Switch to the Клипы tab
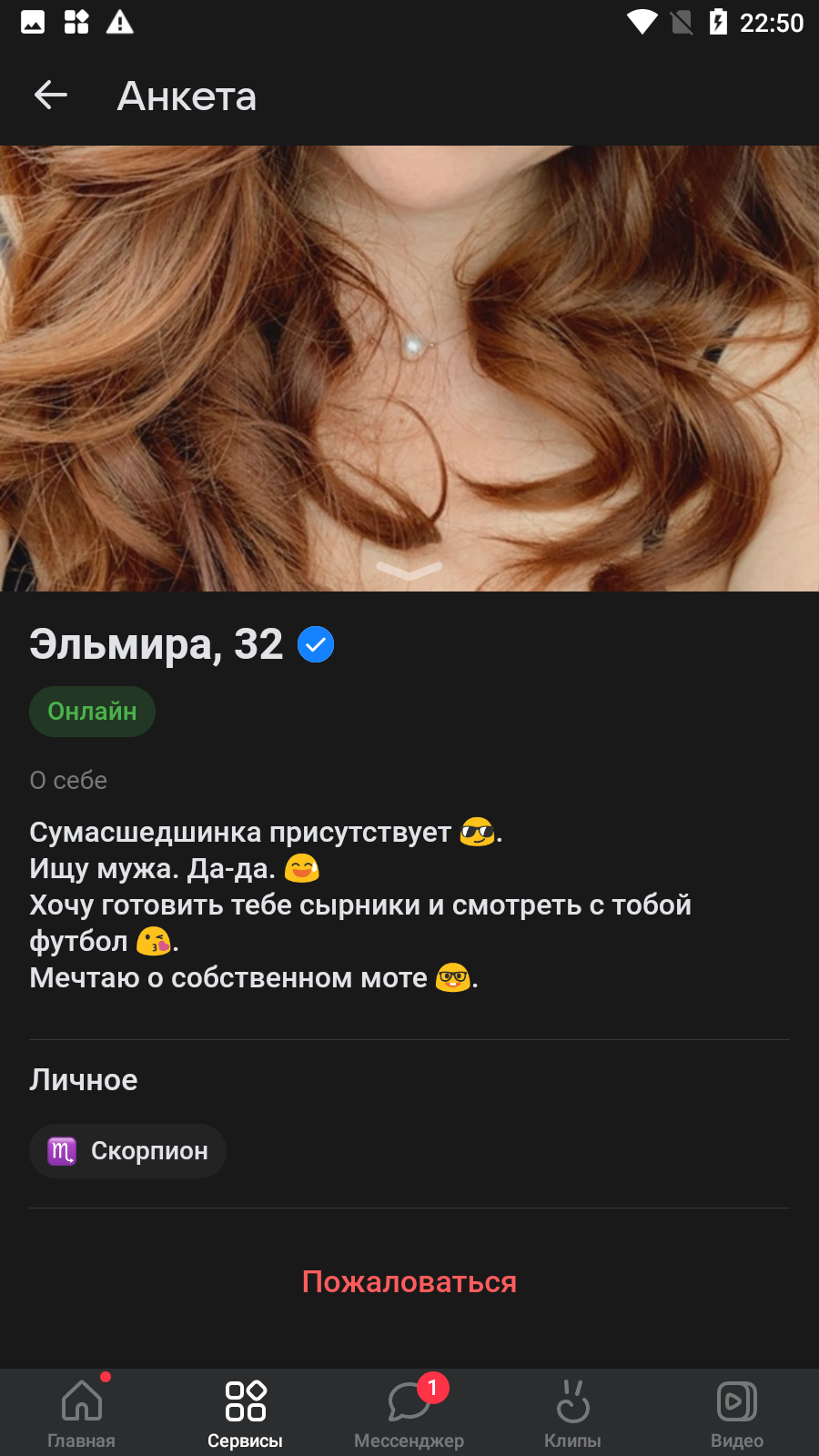 [573, 1412]
